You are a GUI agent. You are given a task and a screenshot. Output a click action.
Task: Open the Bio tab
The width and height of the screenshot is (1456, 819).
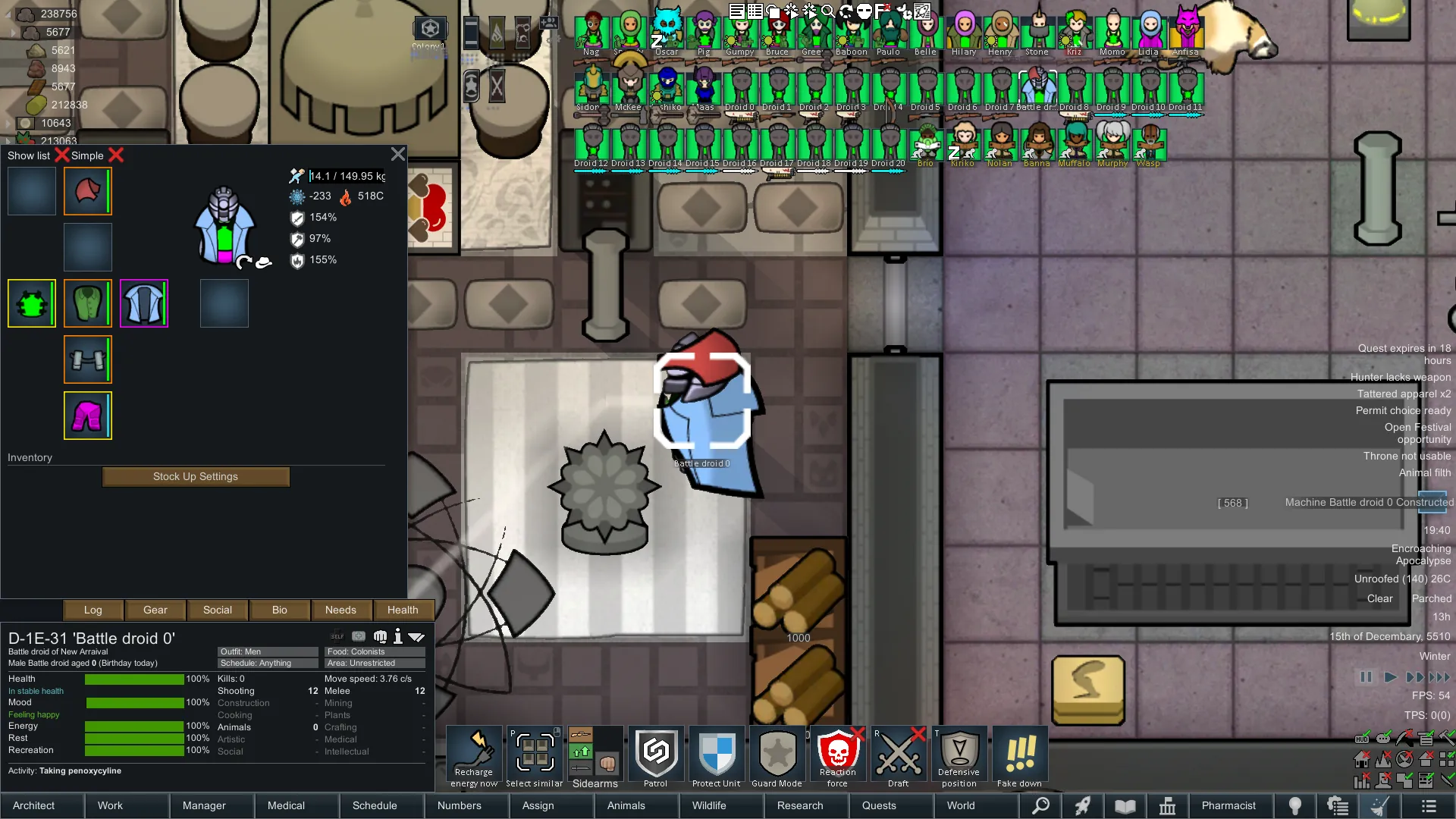[279, 610]
